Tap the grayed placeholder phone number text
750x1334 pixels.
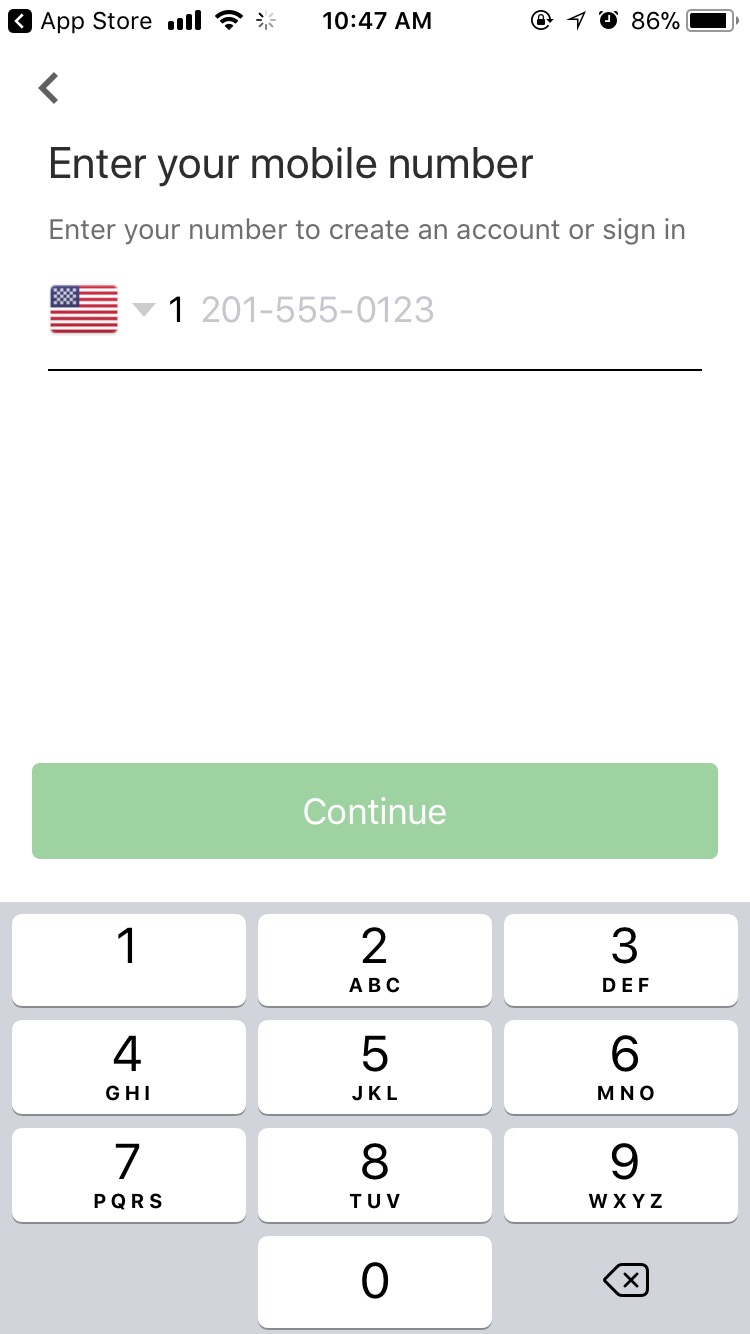pos(318,310)
